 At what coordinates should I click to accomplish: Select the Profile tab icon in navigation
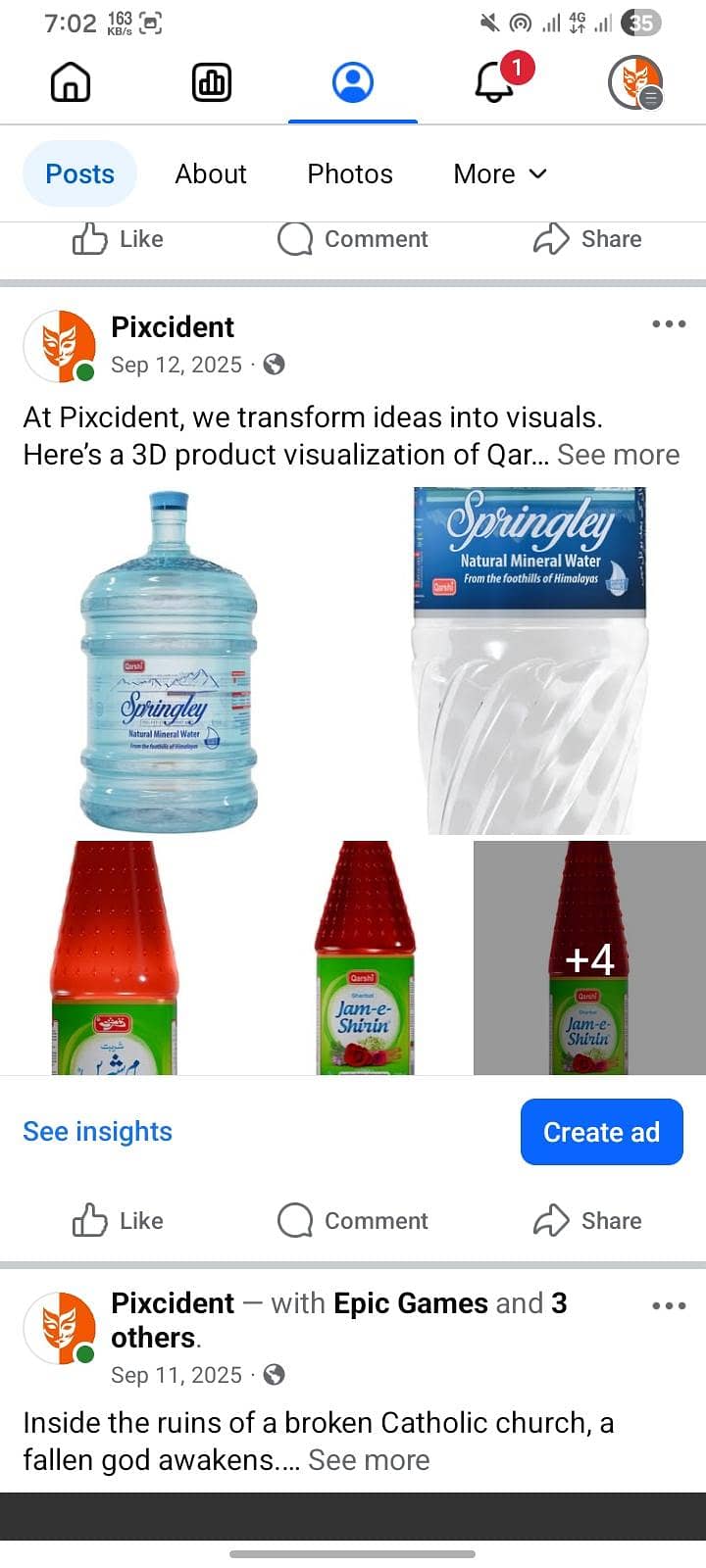click(x=352, y=83)
